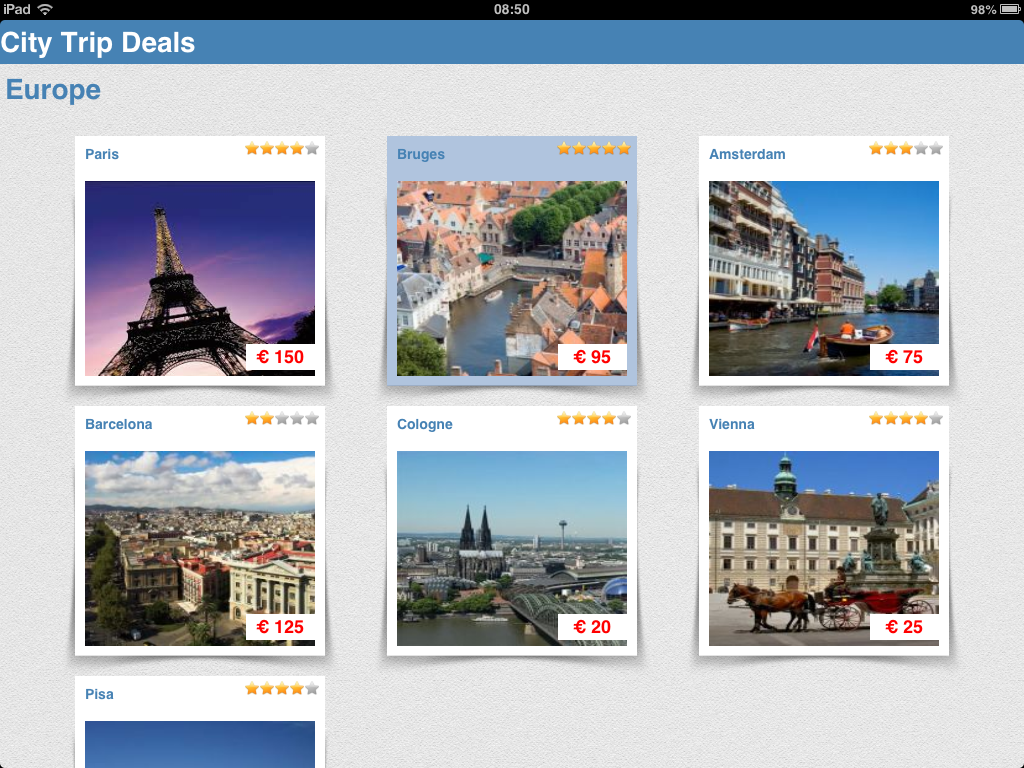The height and width of the screenshot is (768, 1024).
Task: Open the Paris trip deal card
Action: (200, 262)
